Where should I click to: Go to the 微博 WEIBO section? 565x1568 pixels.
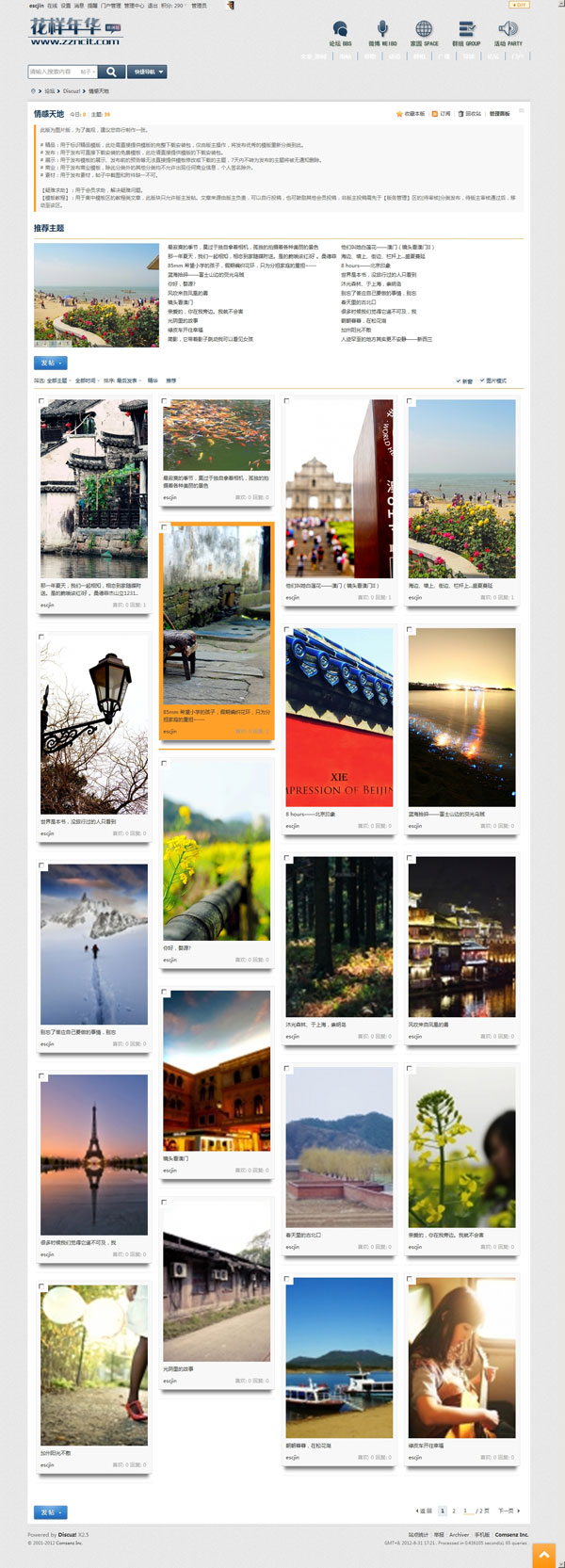pyautogui.click(x=382, y=34)
